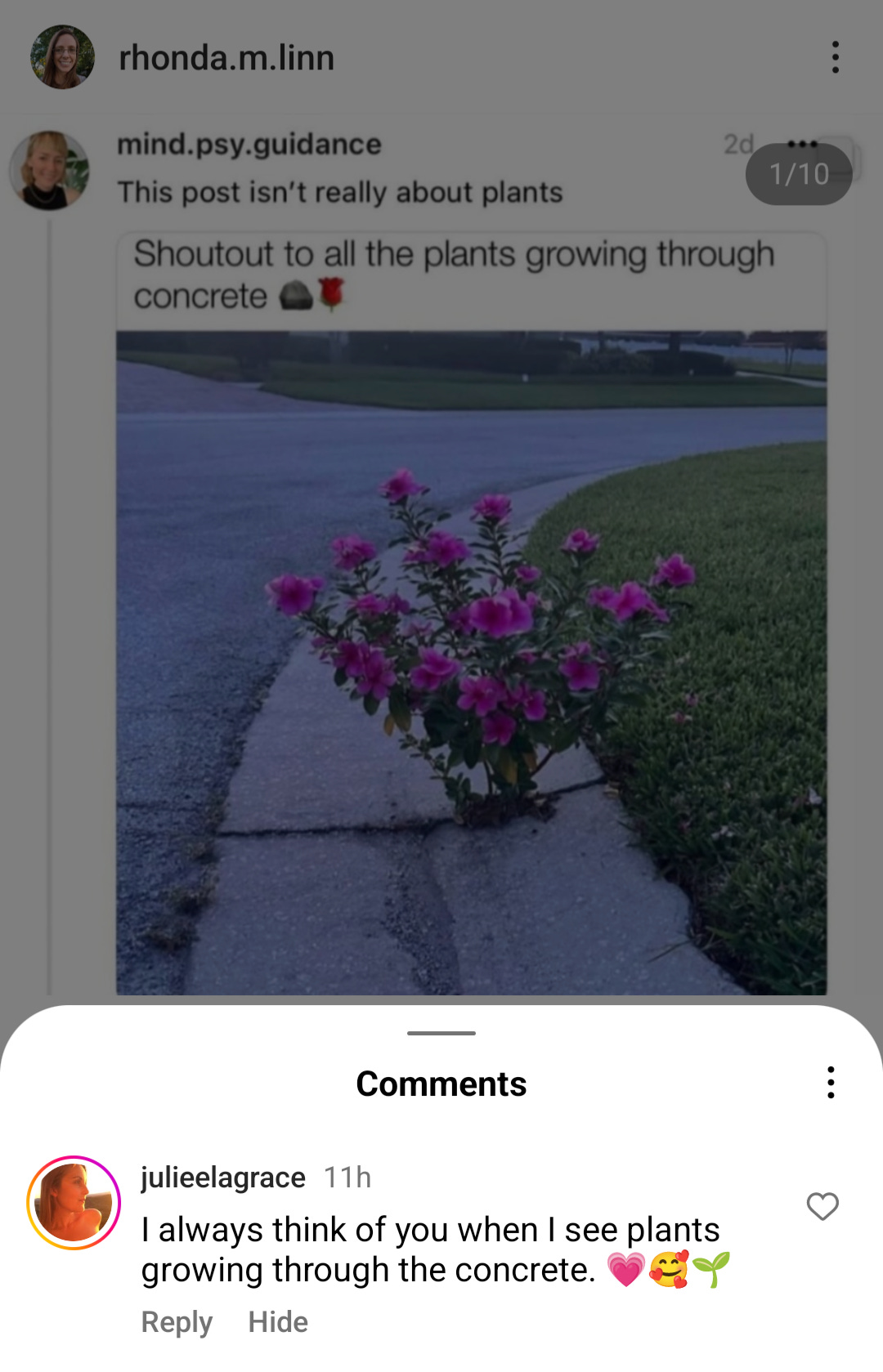Hide julieelagrace's comment
The height and width of the screenshot is (1372, 883).
278,1322
